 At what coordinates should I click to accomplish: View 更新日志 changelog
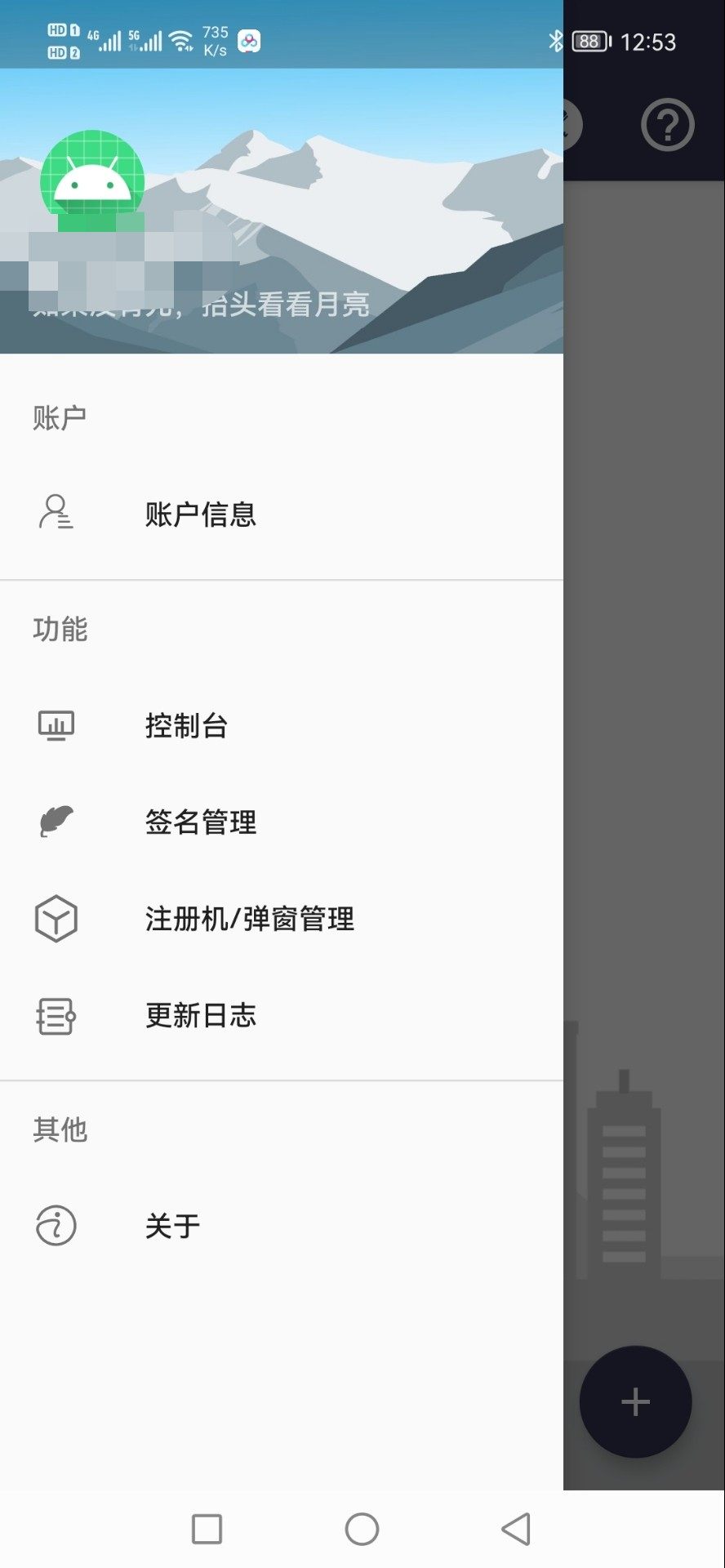pyautogui.click(x=200, y=1015)
